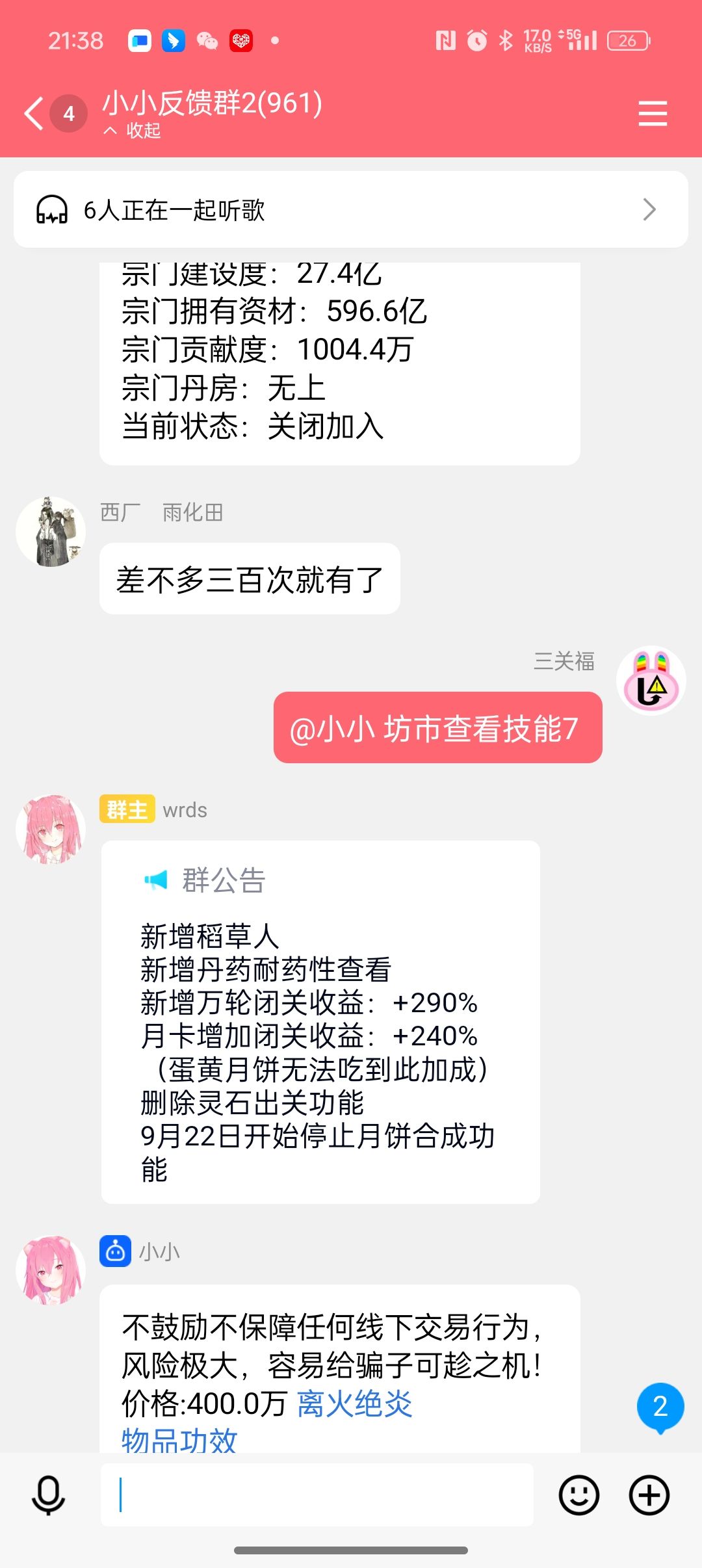Focus the message text field
The height and width of the screenshot is (1568, 702).
coord(317,1495)
